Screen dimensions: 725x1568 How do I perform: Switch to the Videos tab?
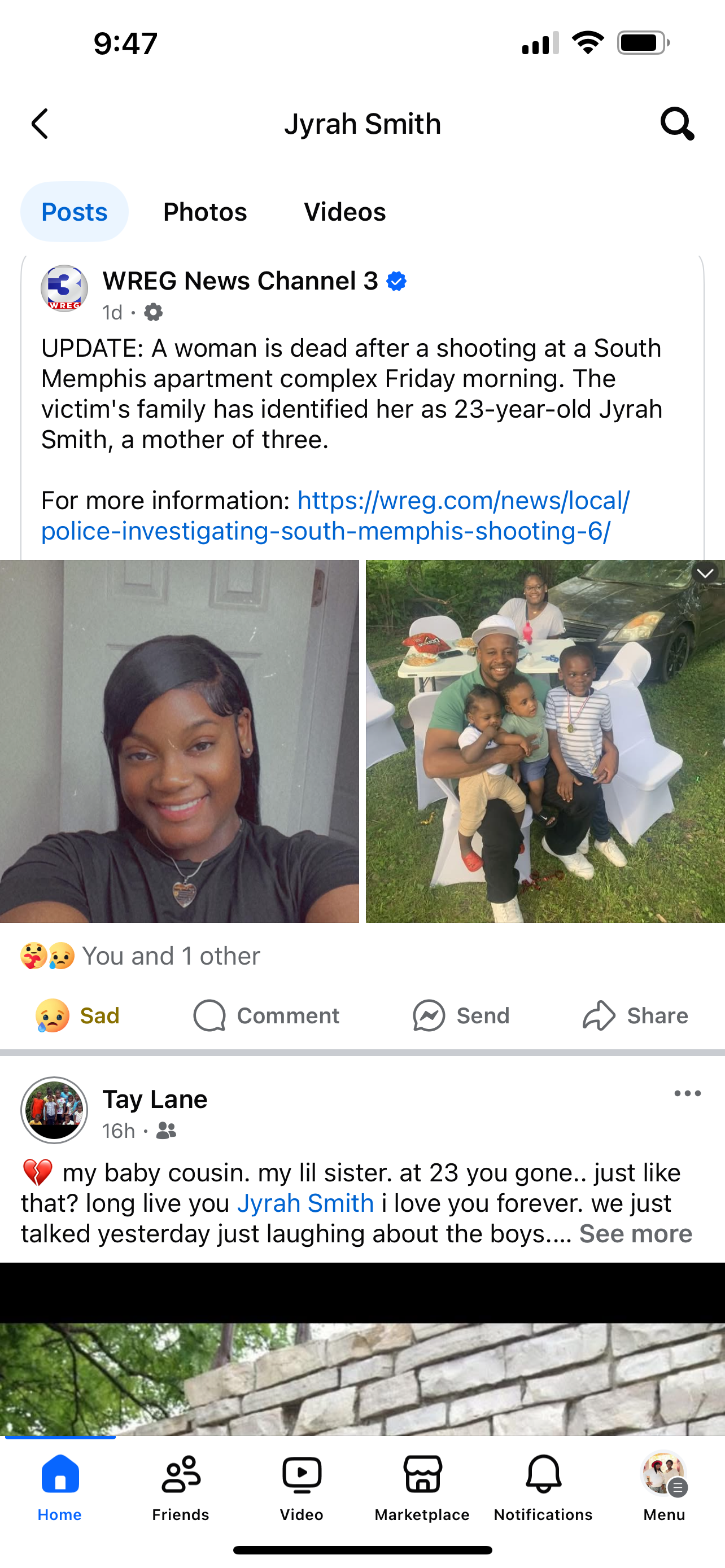(x=344, y=212)
